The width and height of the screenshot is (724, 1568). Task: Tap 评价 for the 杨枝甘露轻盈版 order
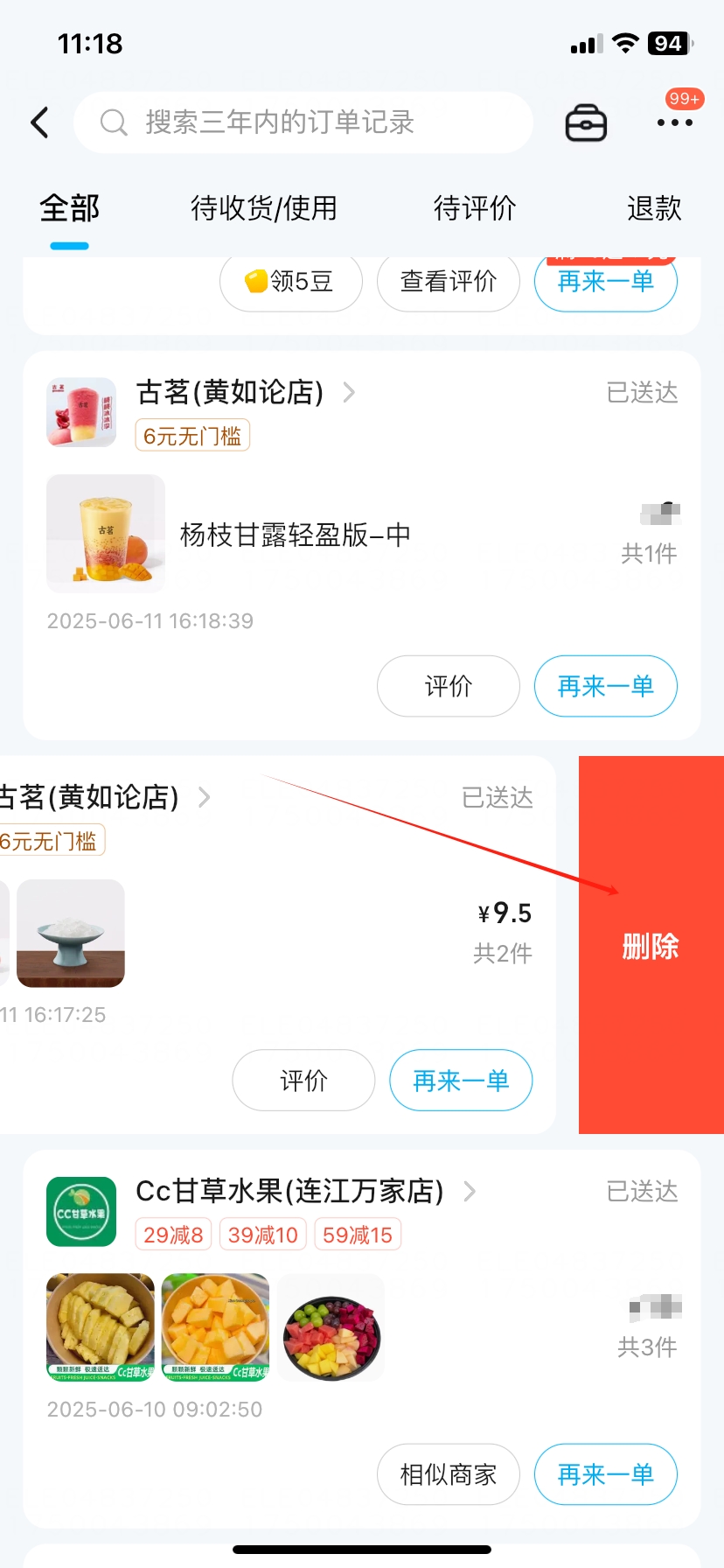tap(448, 686)
